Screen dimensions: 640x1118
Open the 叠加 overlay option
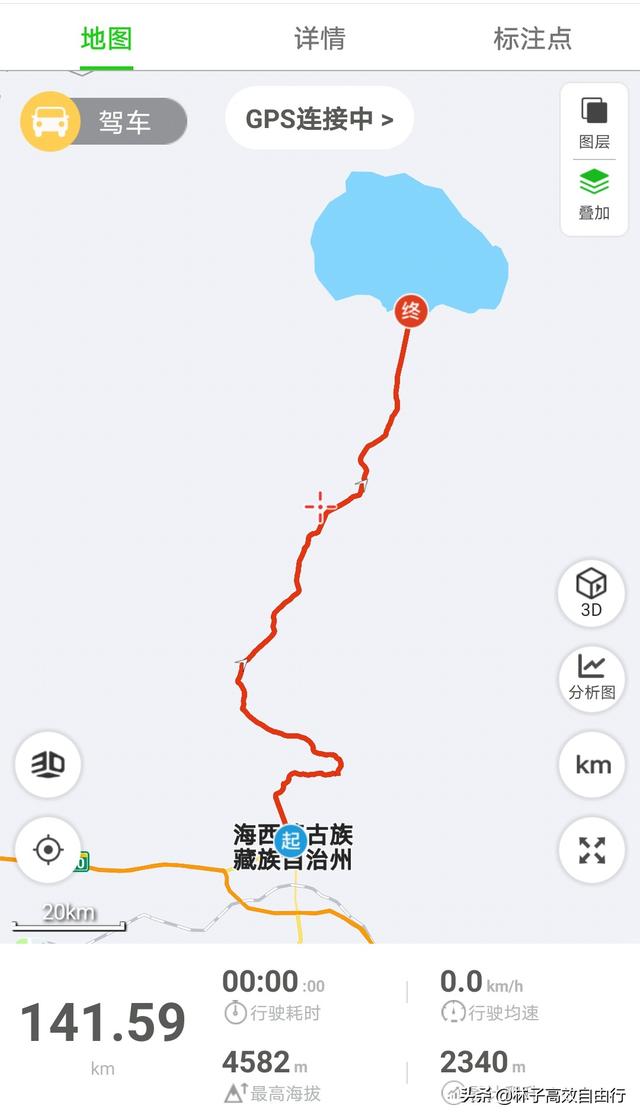click(594, 195)
